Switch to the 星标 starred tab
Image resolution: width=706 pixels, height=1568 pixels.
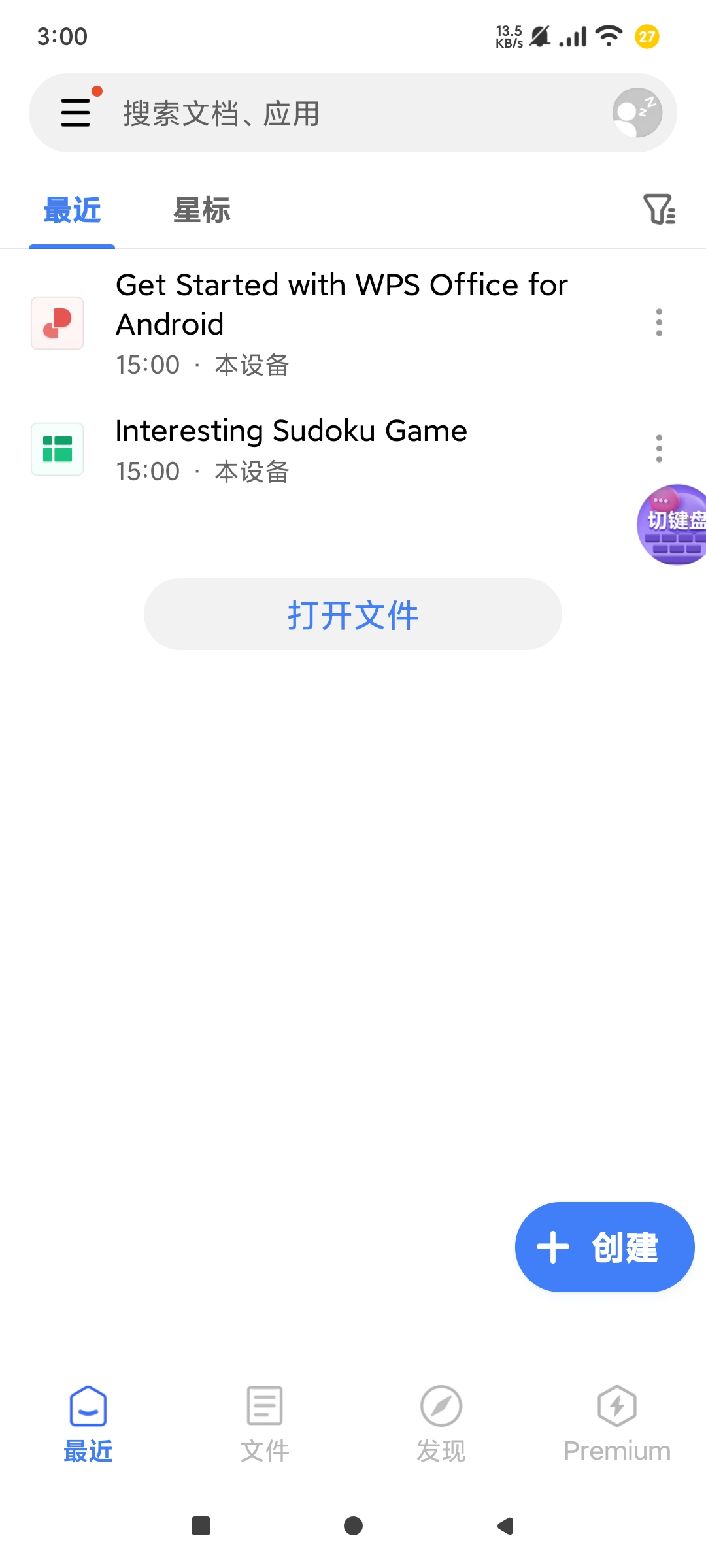coord(201,210)
